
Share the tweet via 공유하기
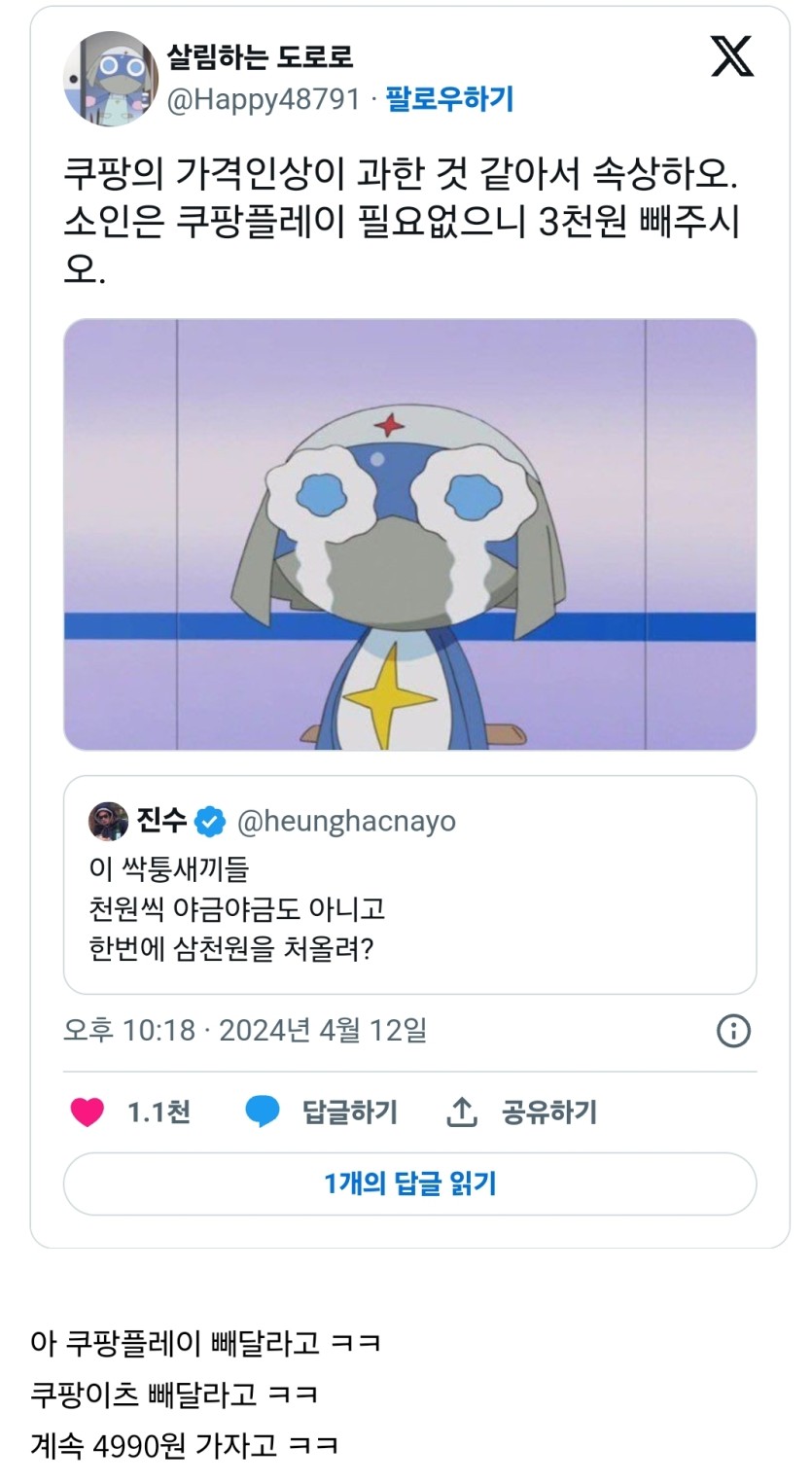point(521,1112)
